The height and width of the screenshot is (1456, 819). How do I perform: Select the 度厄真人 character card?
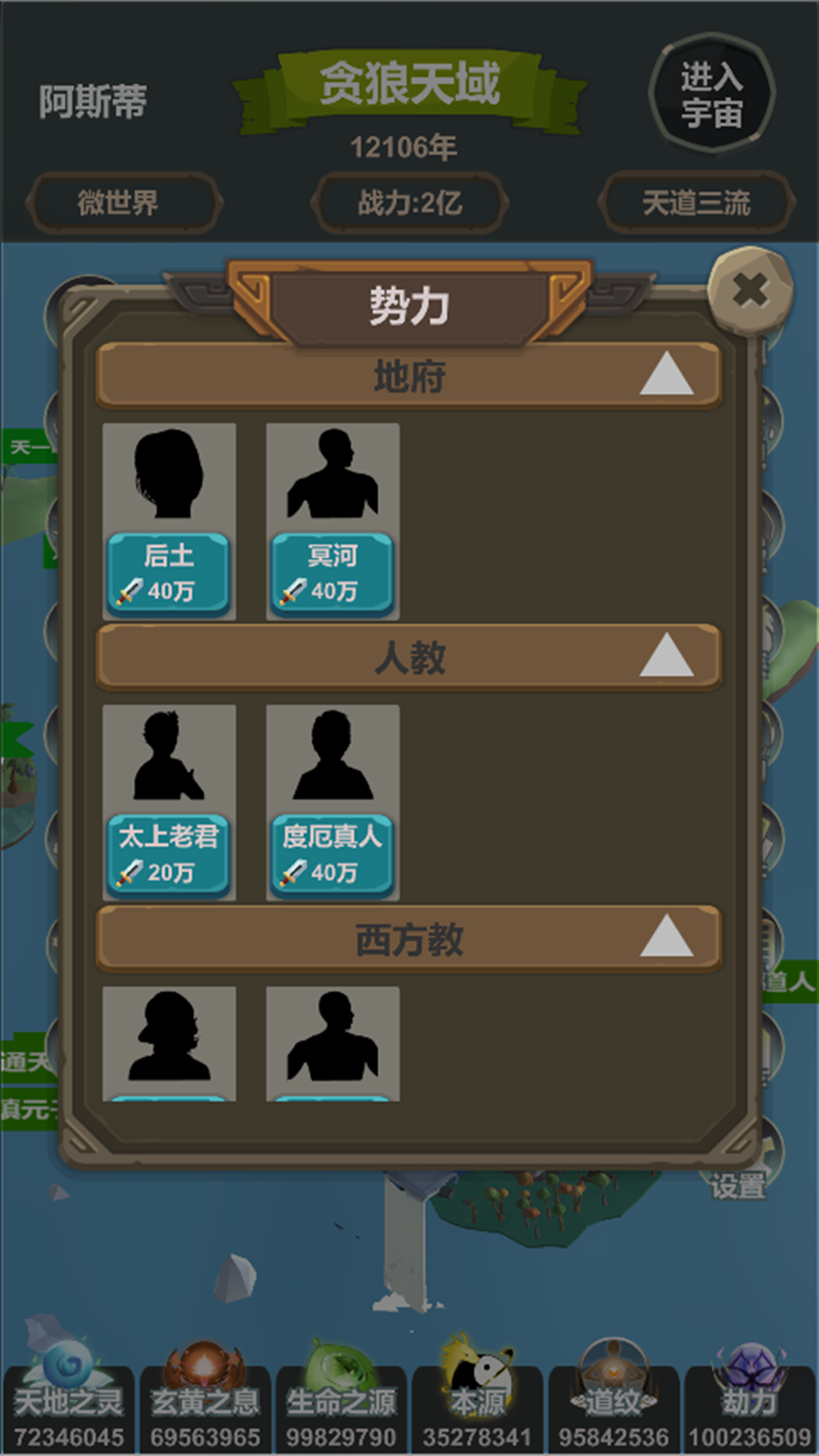coord(333,803)
